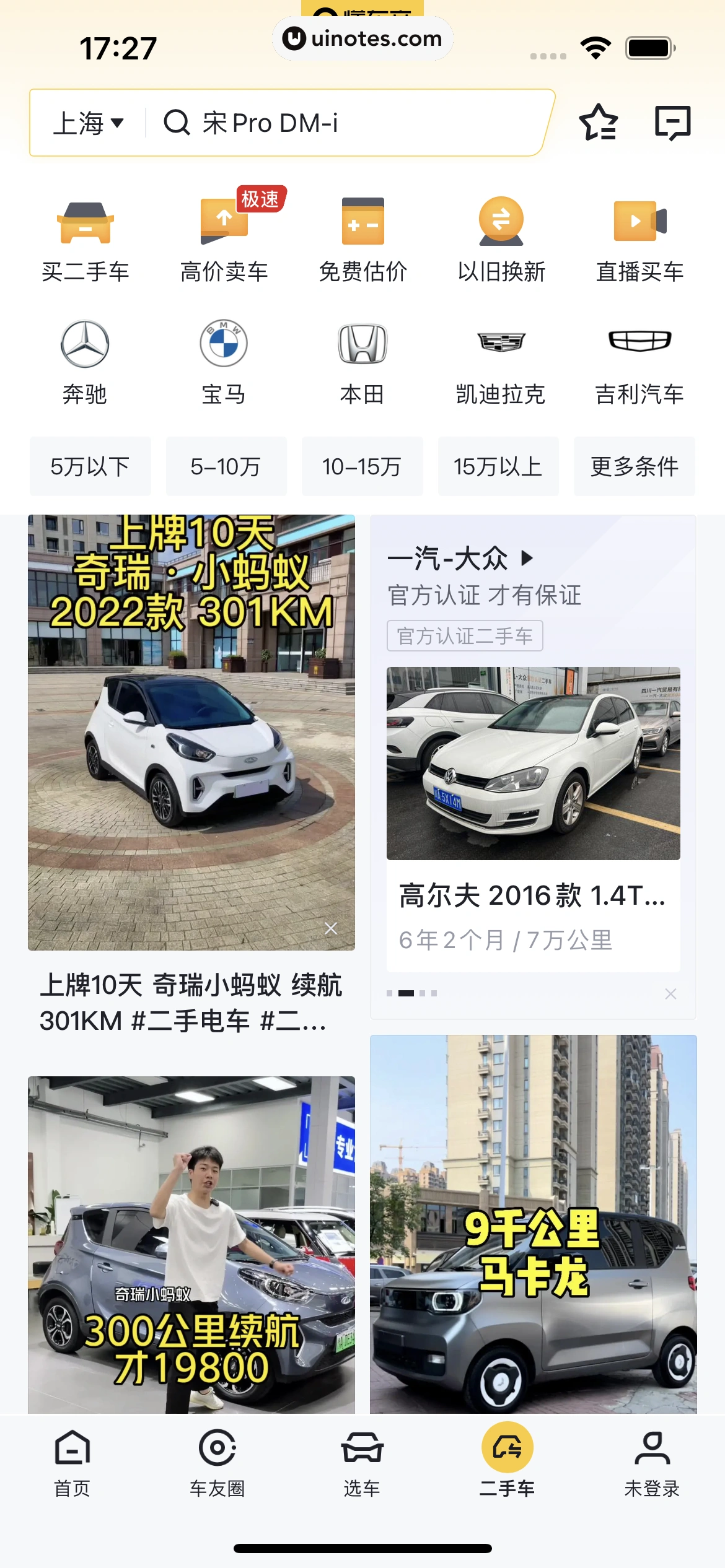Open 更多条件 filter options
This screenshot has width=725, height=1568.
click(634, 466)
